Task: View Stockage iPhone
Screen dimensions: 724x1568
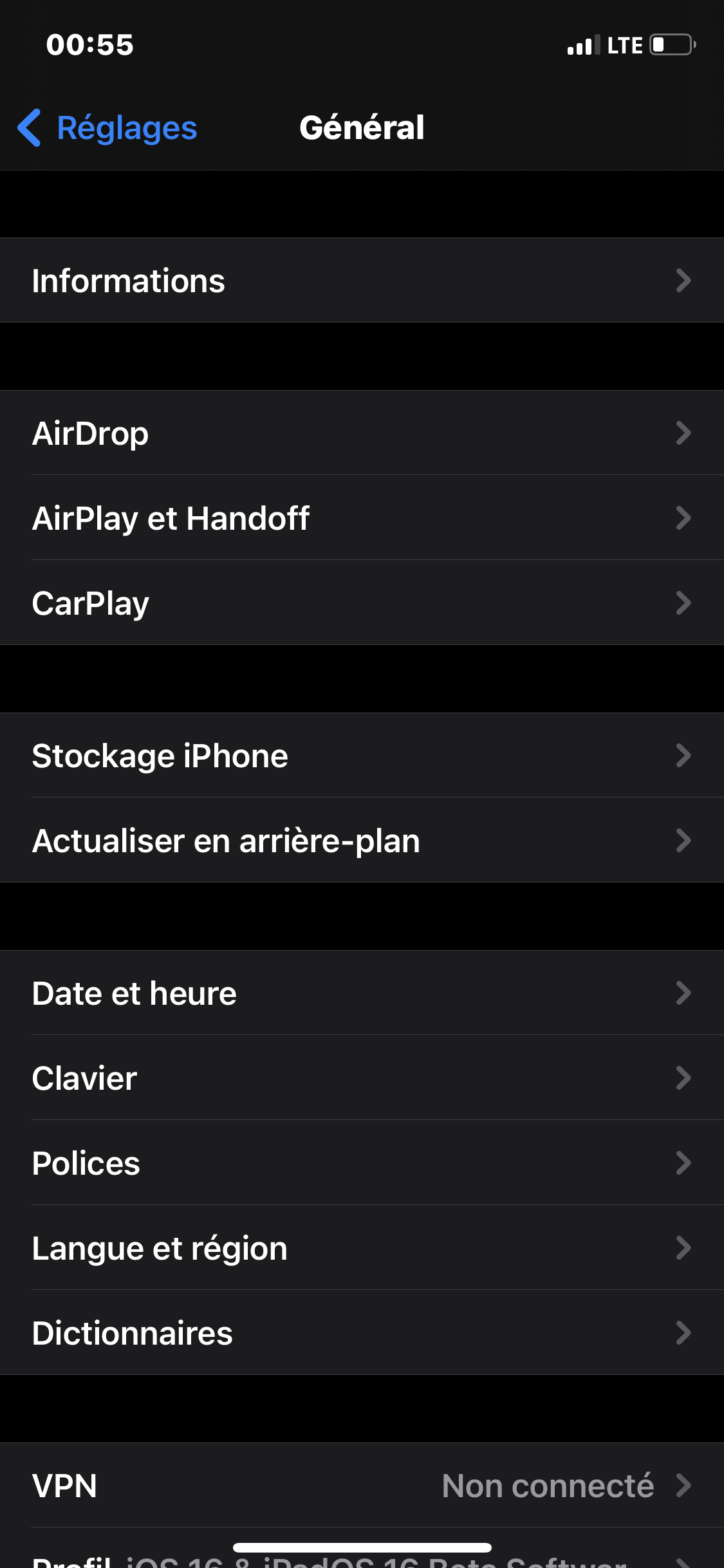Action: tap(362, 756)
